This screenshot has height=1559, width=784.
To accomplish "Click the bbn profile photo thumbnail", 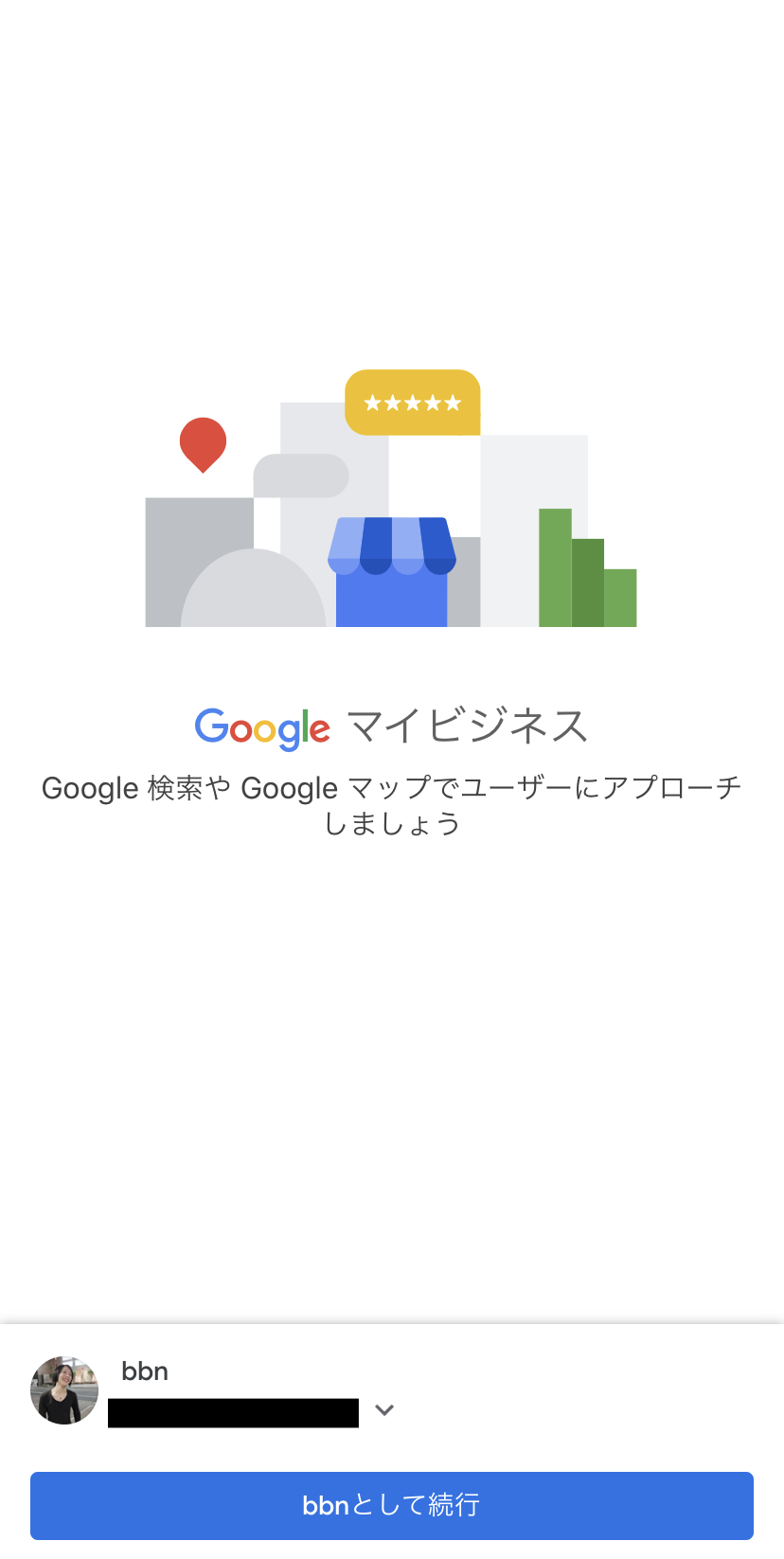I will click(x=63, y=1389).
